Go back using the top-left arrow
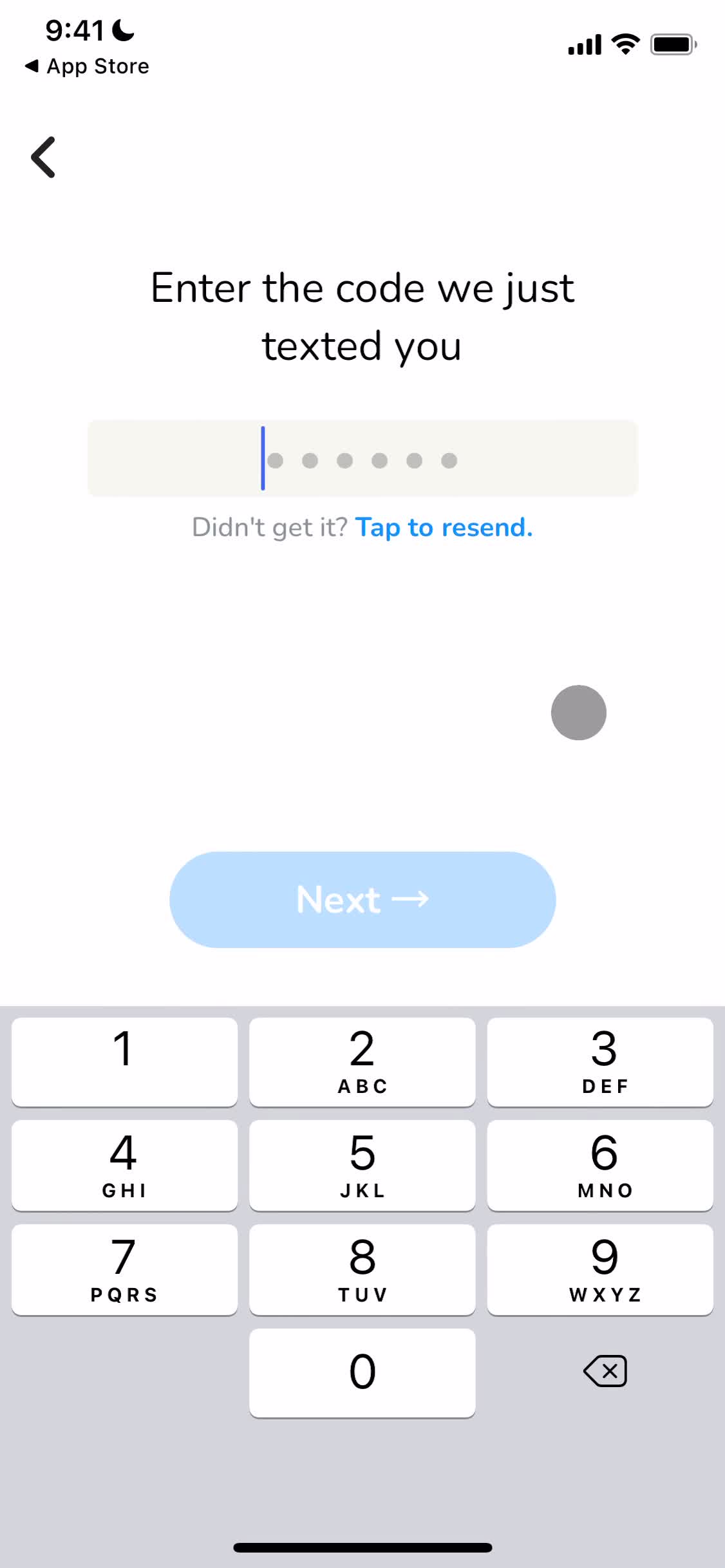 click(x=44, y=157)
